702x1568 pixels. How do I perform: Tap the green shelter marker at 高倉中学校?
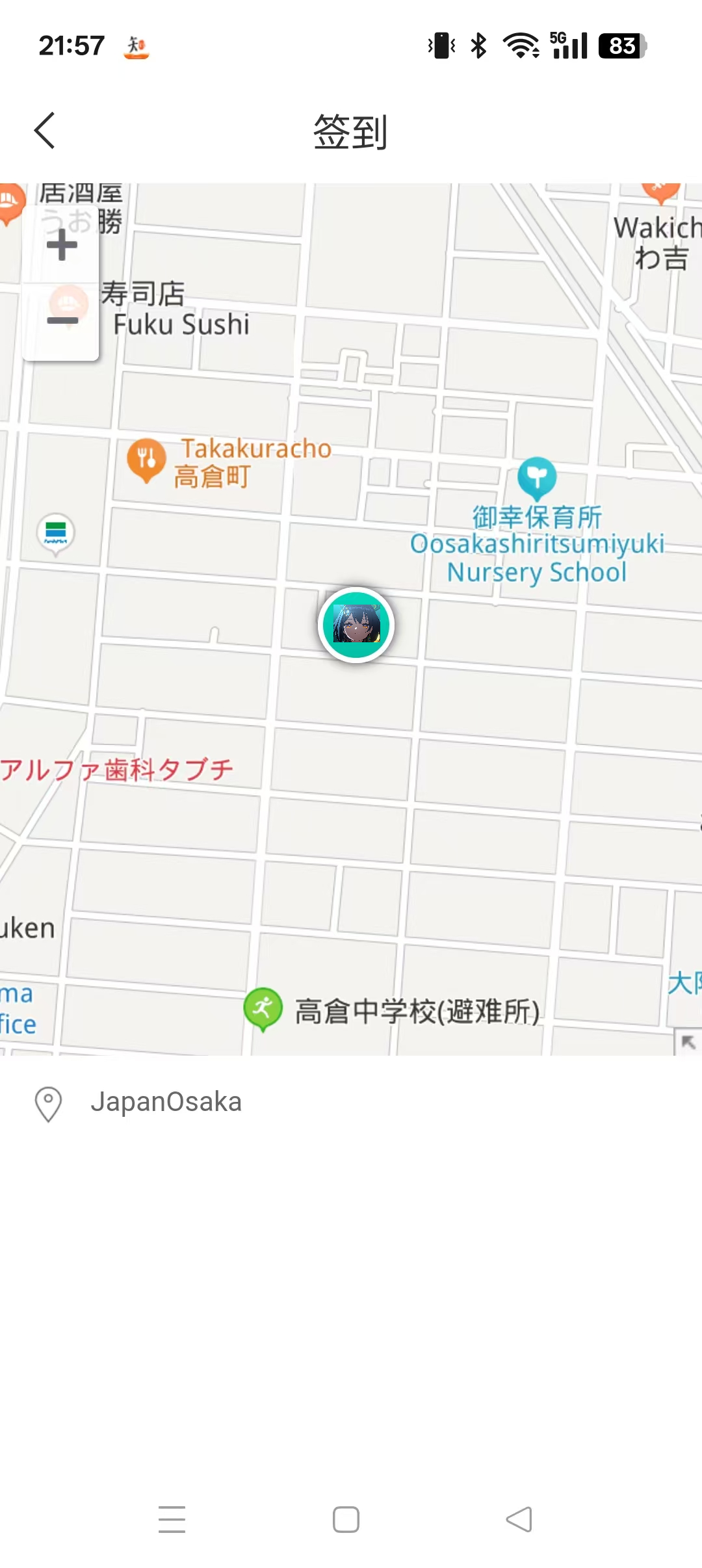click(263, 1009)
